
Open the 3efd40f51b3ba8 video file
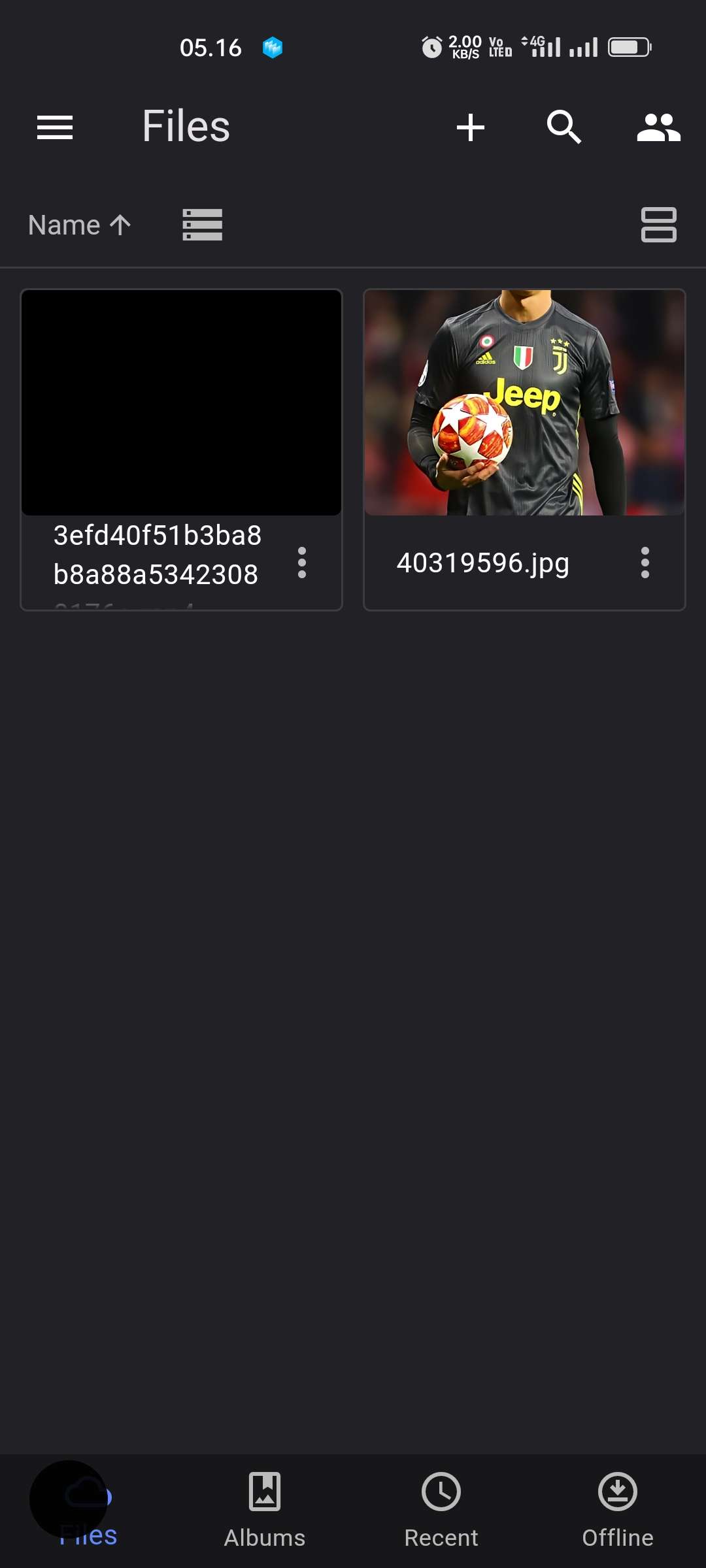(x=181, y=402)
